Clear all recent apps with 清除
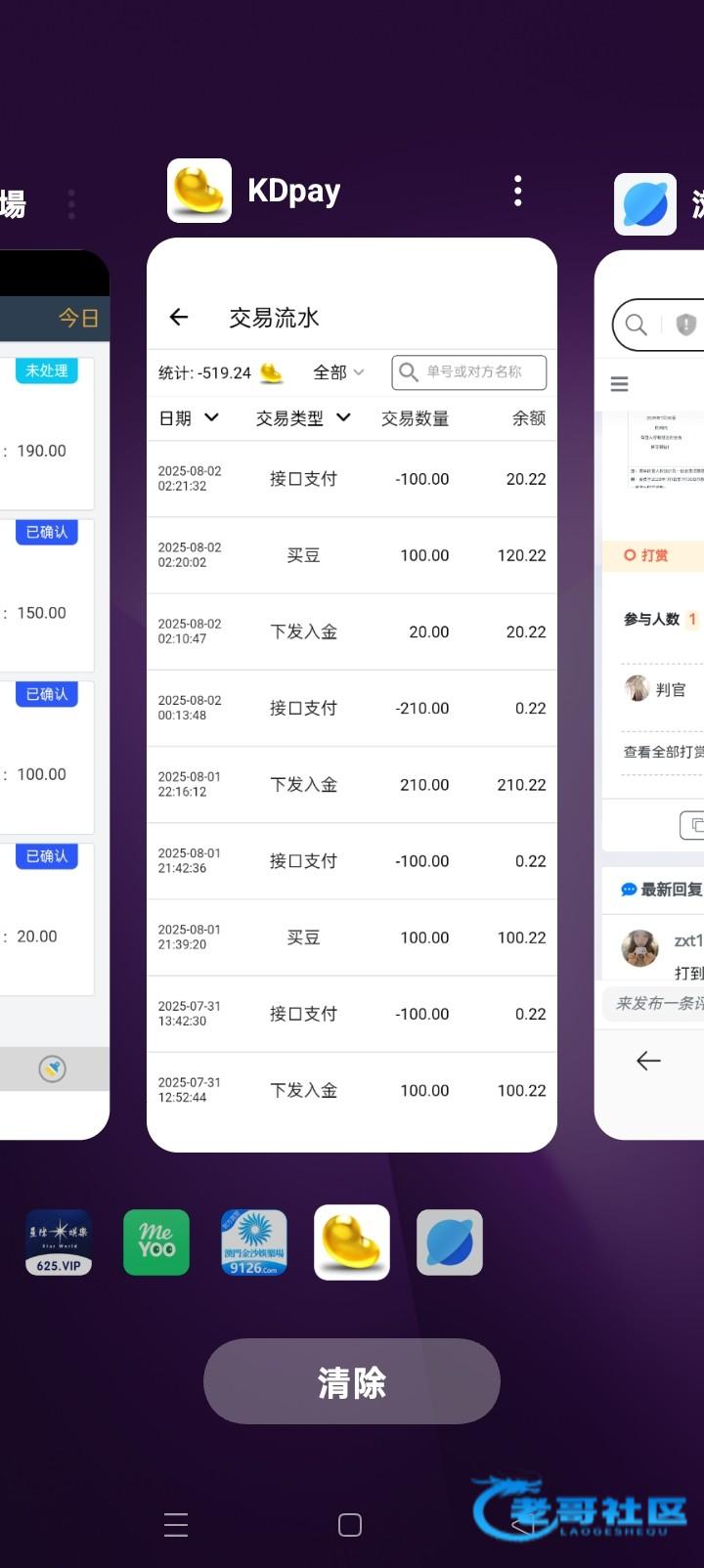Viewport: 704px width, 1568px height. pyautogui.click(x=352, y=1381)
